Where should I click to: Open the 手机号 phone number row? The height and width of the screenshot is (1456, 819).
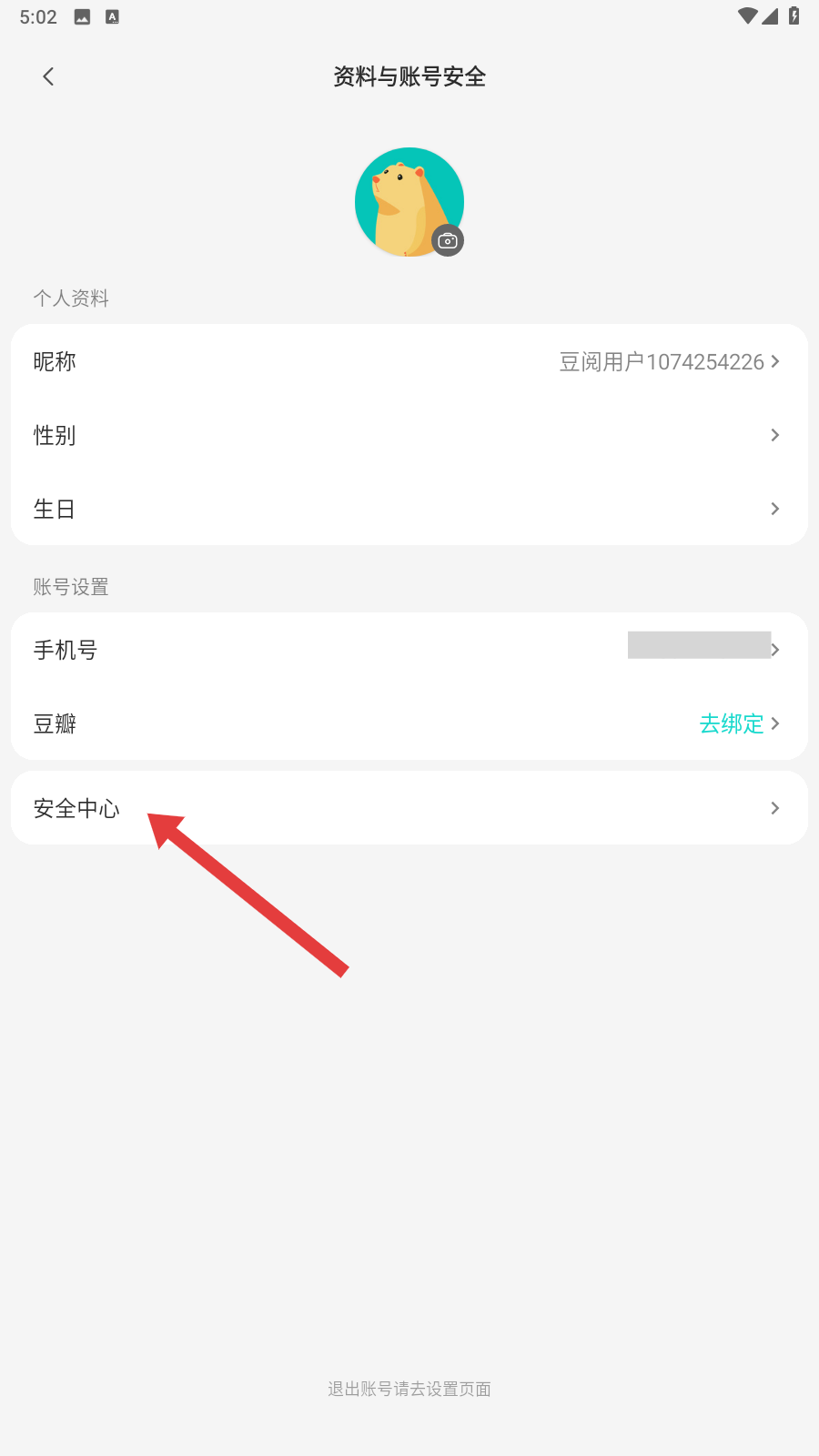tap(409, 650)
